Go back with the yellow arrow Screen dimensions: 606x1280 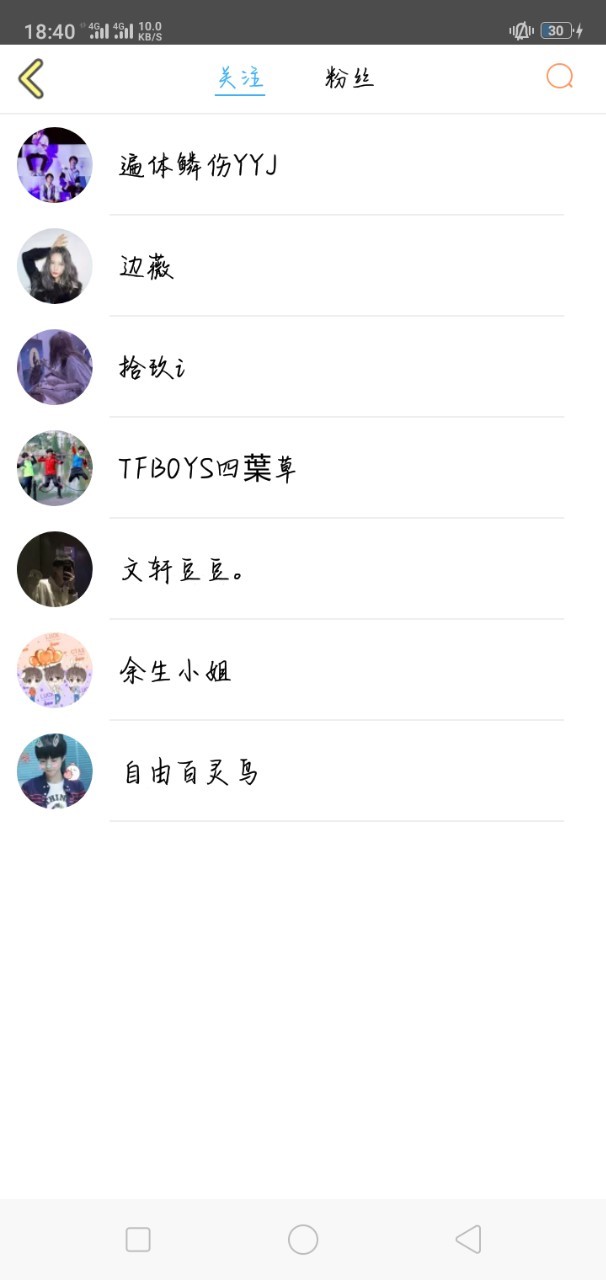click(x=32, y=78)
